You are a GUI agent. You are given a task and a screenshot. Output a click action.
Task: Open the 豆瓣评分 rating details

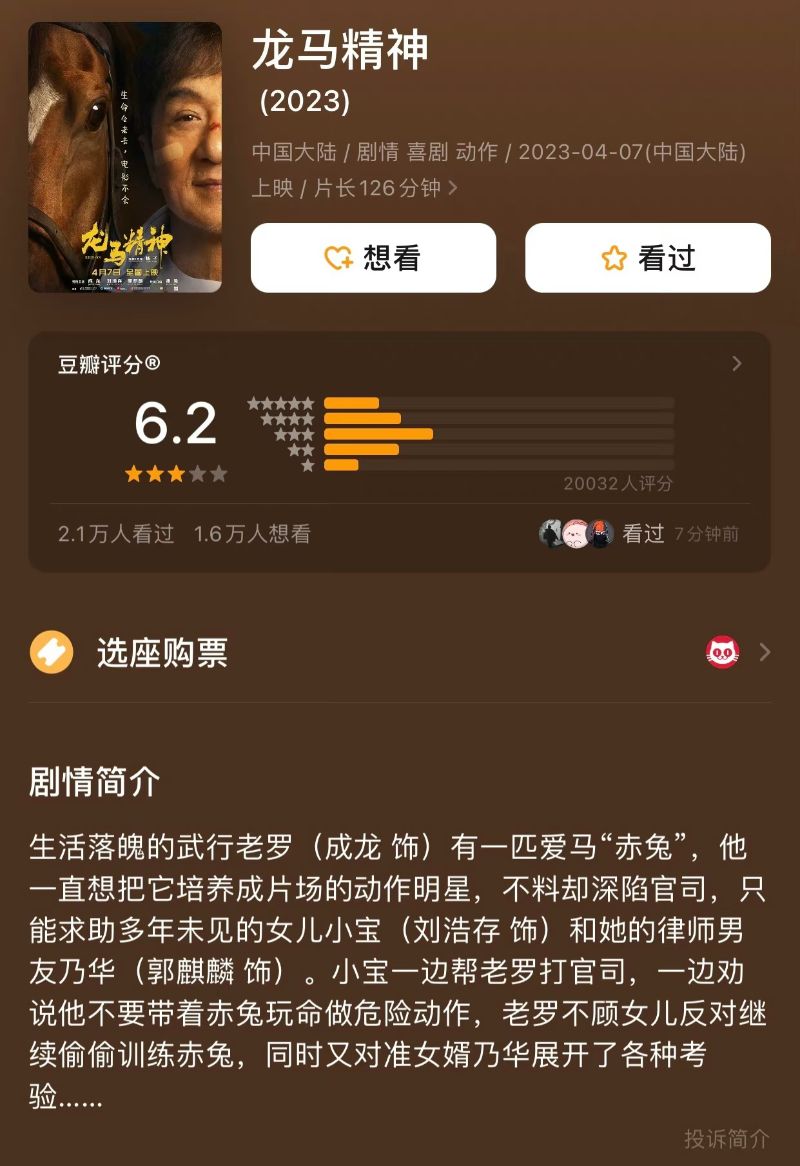tap(737, 364)
